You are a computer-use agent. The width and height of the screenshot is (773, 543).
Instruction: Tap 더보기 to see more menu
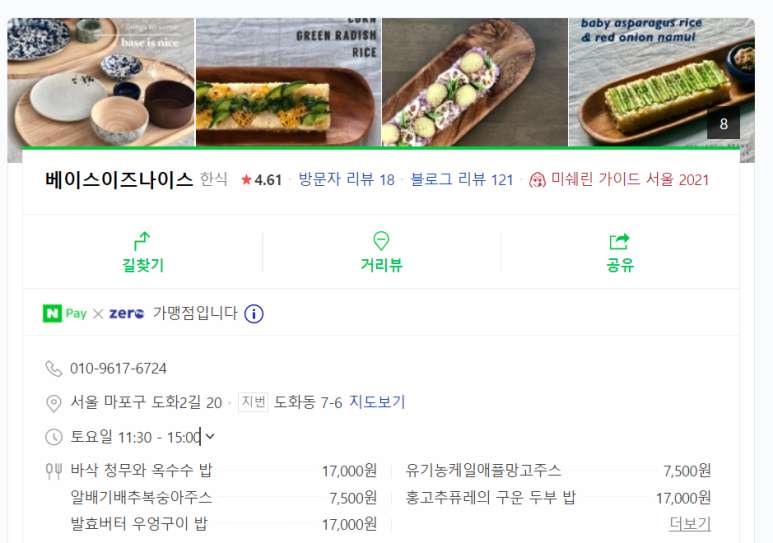tap(689, 524)
